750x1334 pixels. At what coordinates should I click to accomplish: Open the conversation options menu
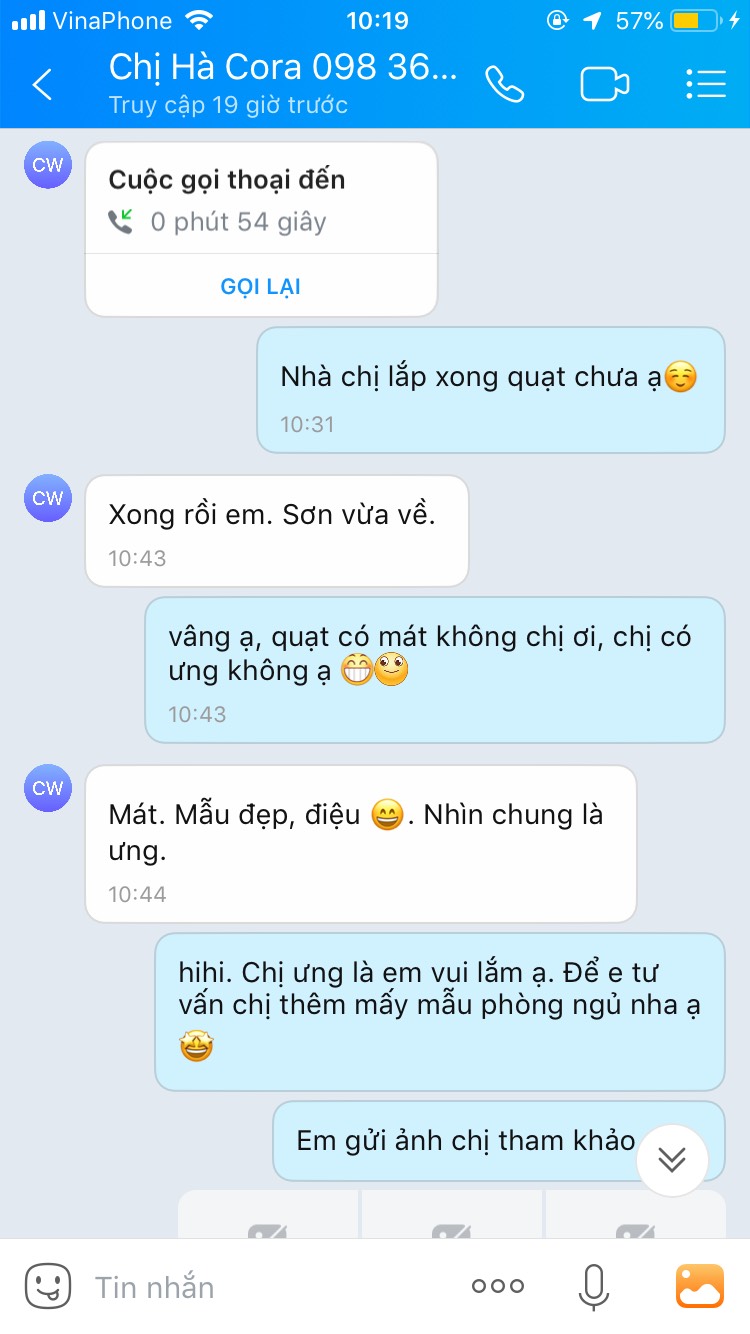pyautogui.click(x=706, y=85)
